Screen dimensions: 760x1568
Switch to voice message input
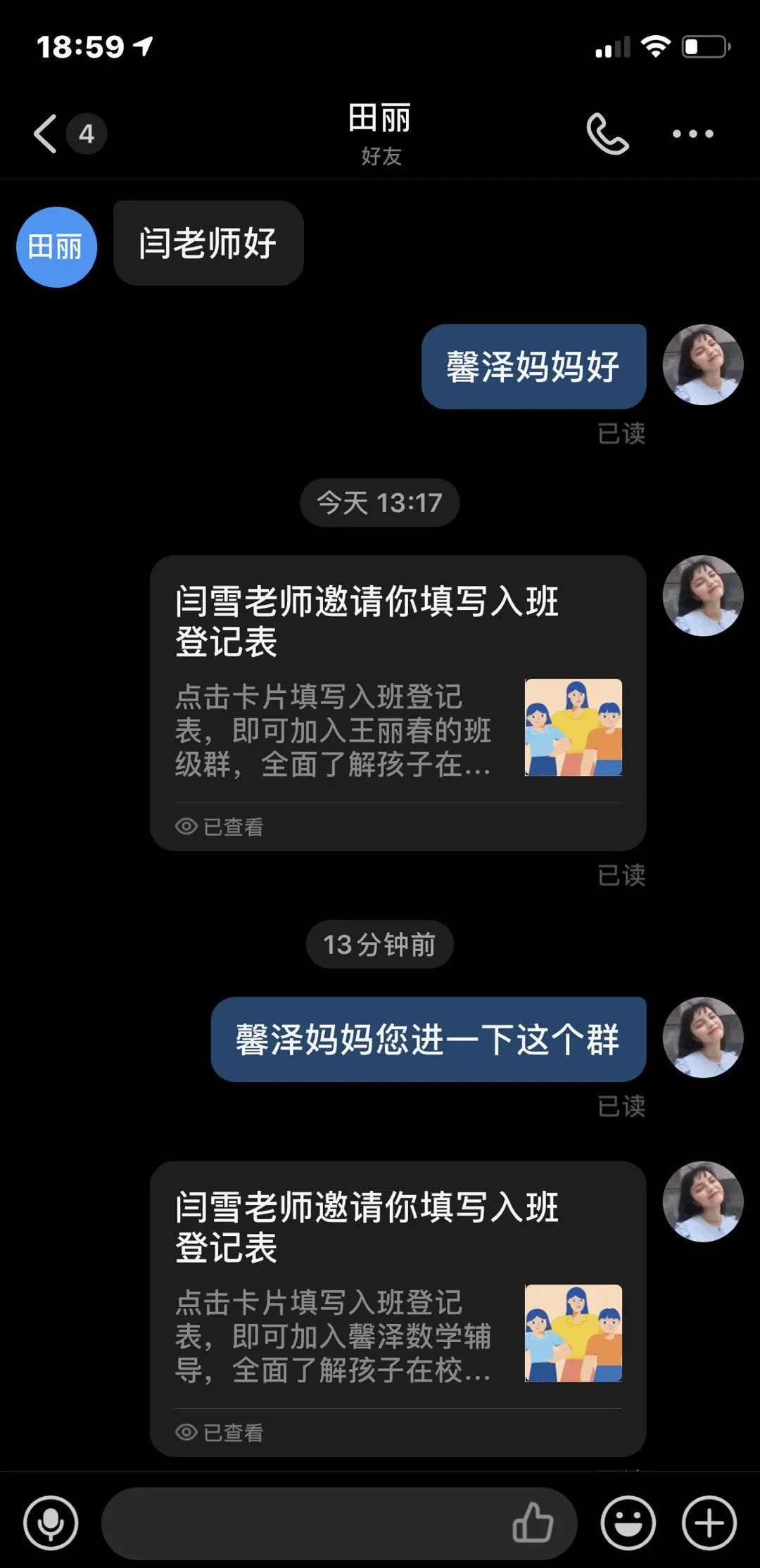point(51,1523)
